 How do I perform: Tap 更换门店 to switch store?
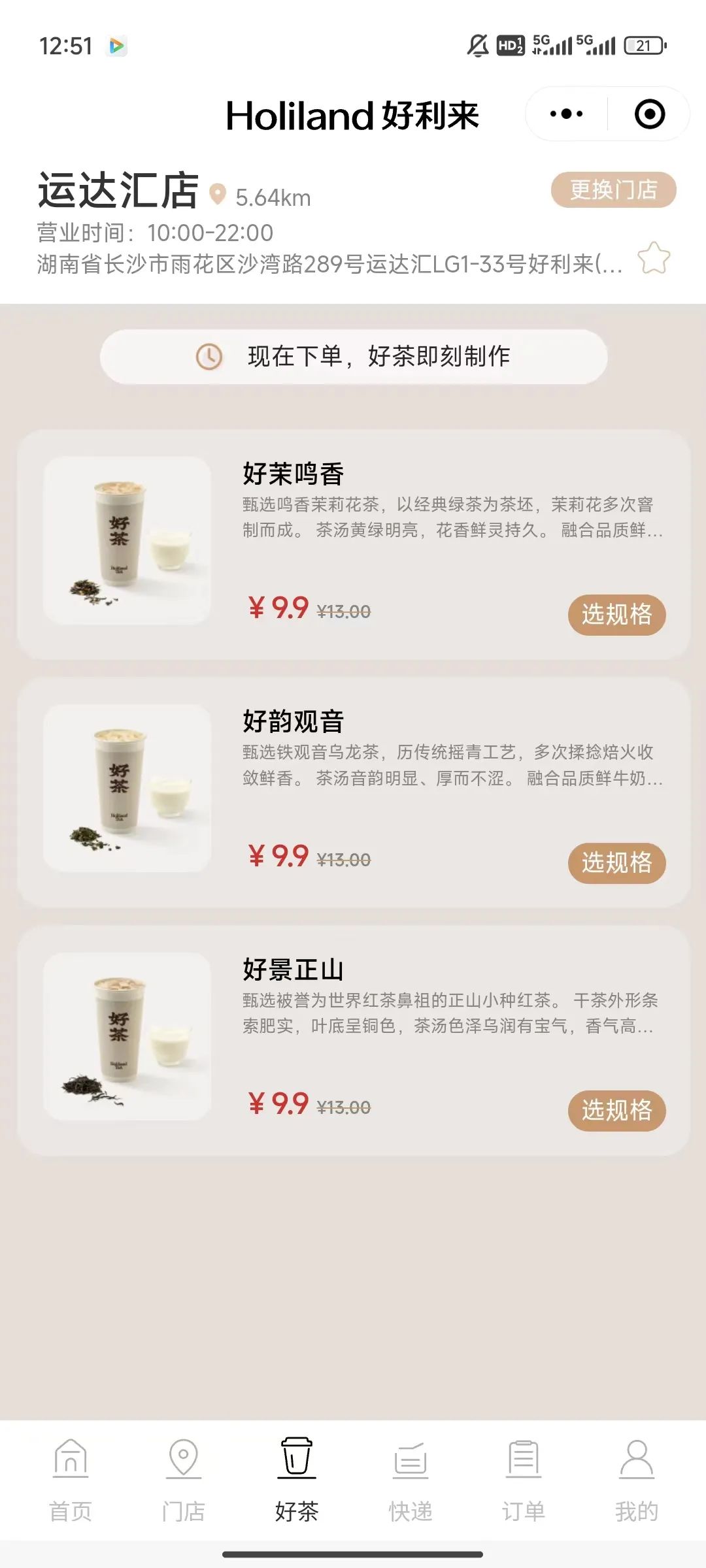pyautogui.click(x=613, y=190)
